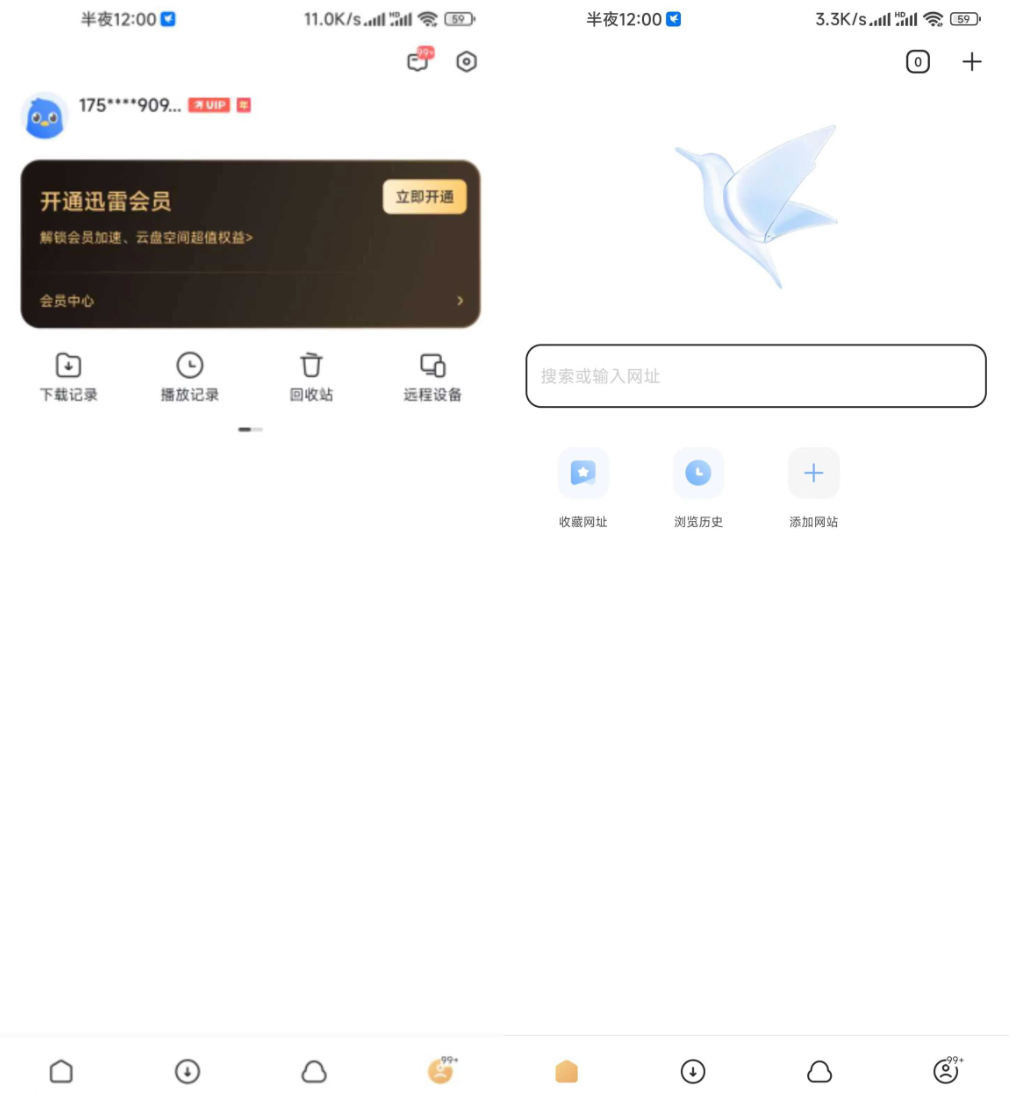Open the messages icon with 99+ badge
The height and width of the screenshot is (1104, 1021).
(418, 62)
